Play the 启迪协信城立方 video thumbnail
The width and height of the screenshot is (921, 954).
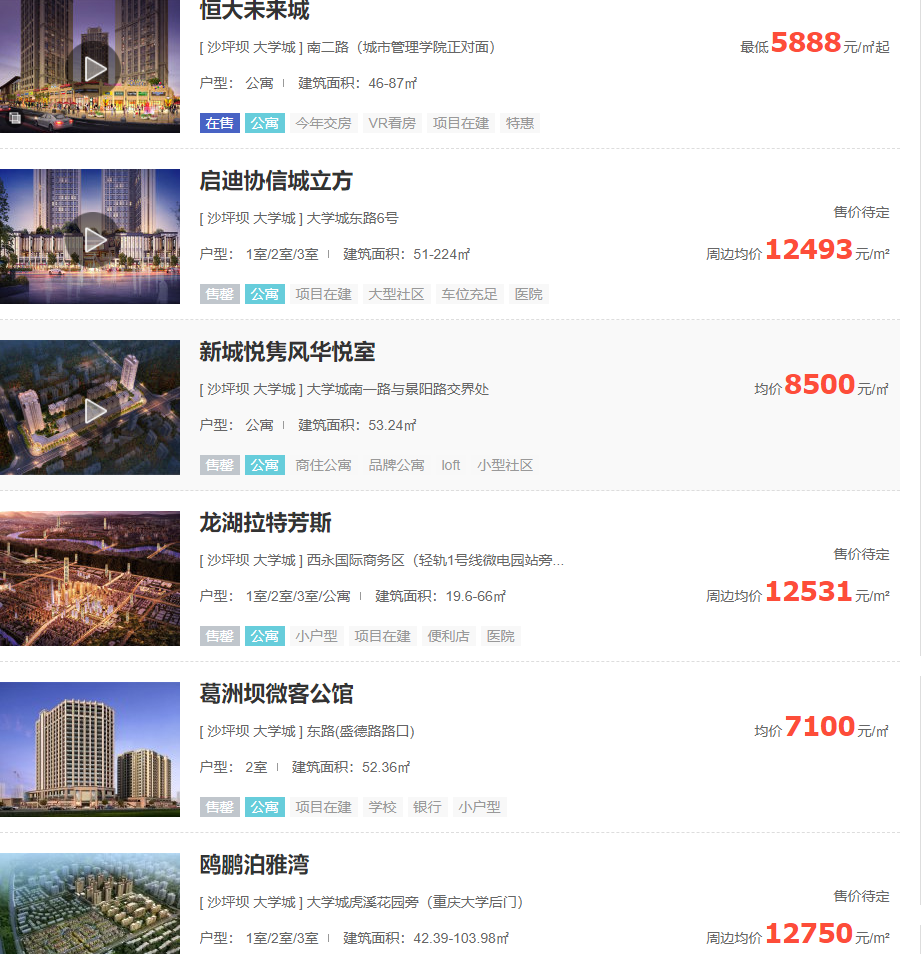click(x=94, y=239)
